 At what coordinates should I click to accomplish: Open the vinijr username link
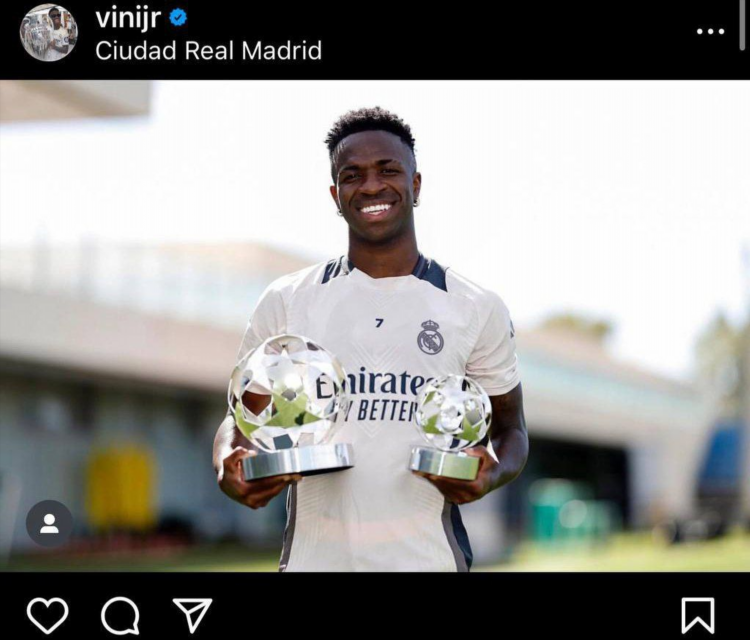click(127, 17)
